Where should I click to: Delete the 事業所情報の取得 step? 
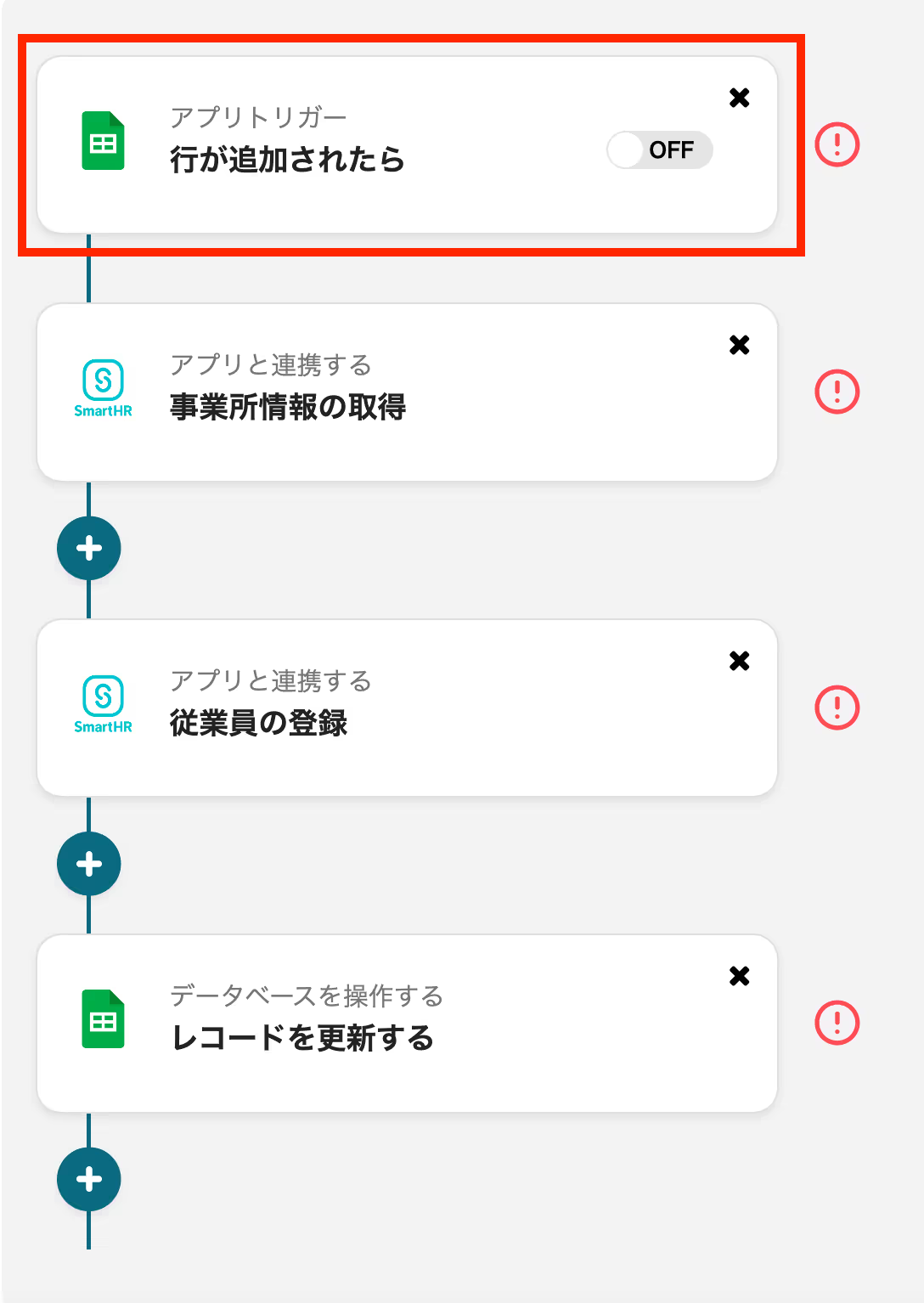coord(740,345)
